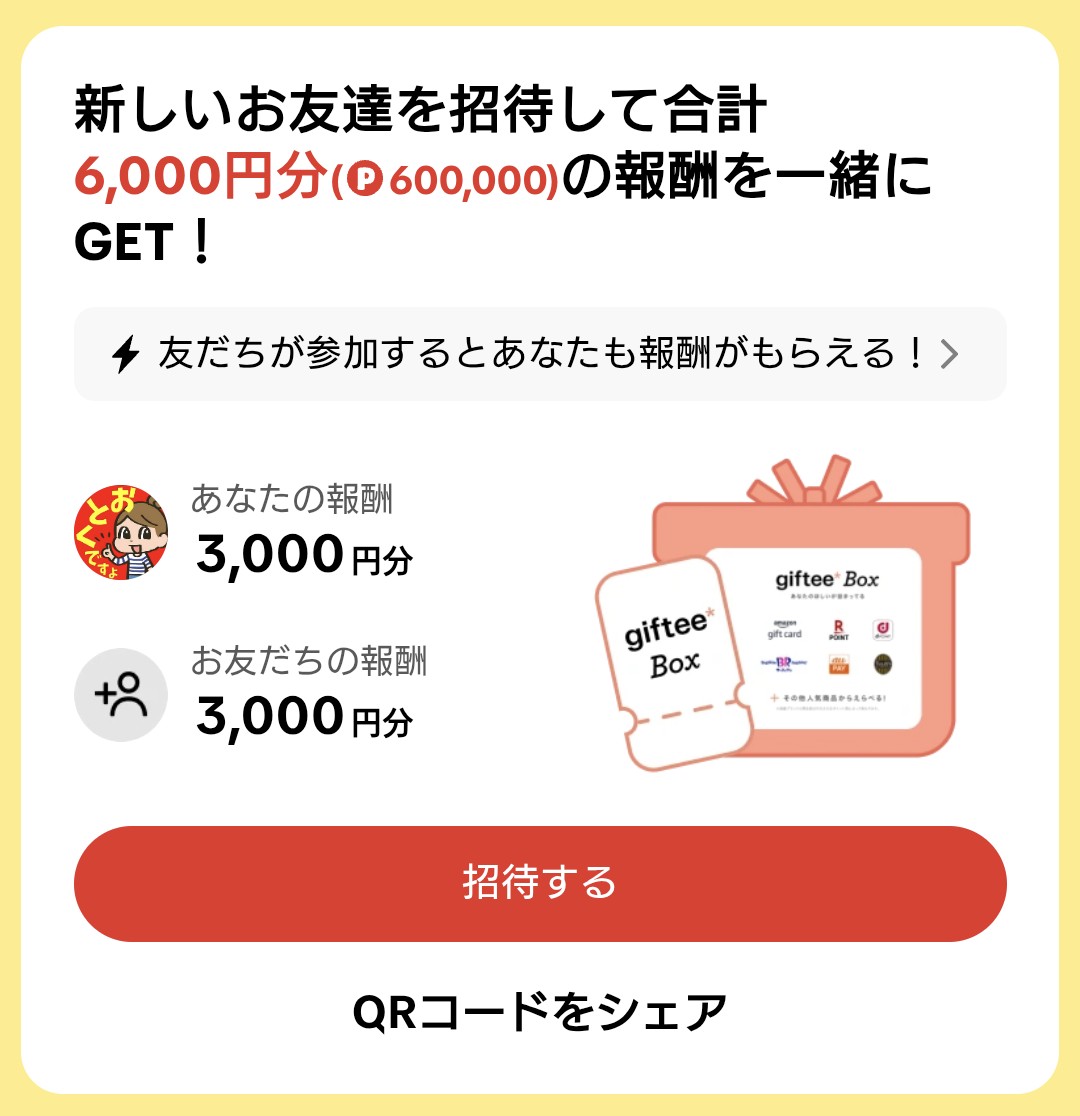This screenshot has width=1080, height=1116.
Task: Share via QRコードをシェア
Action: coord(540,1012)
